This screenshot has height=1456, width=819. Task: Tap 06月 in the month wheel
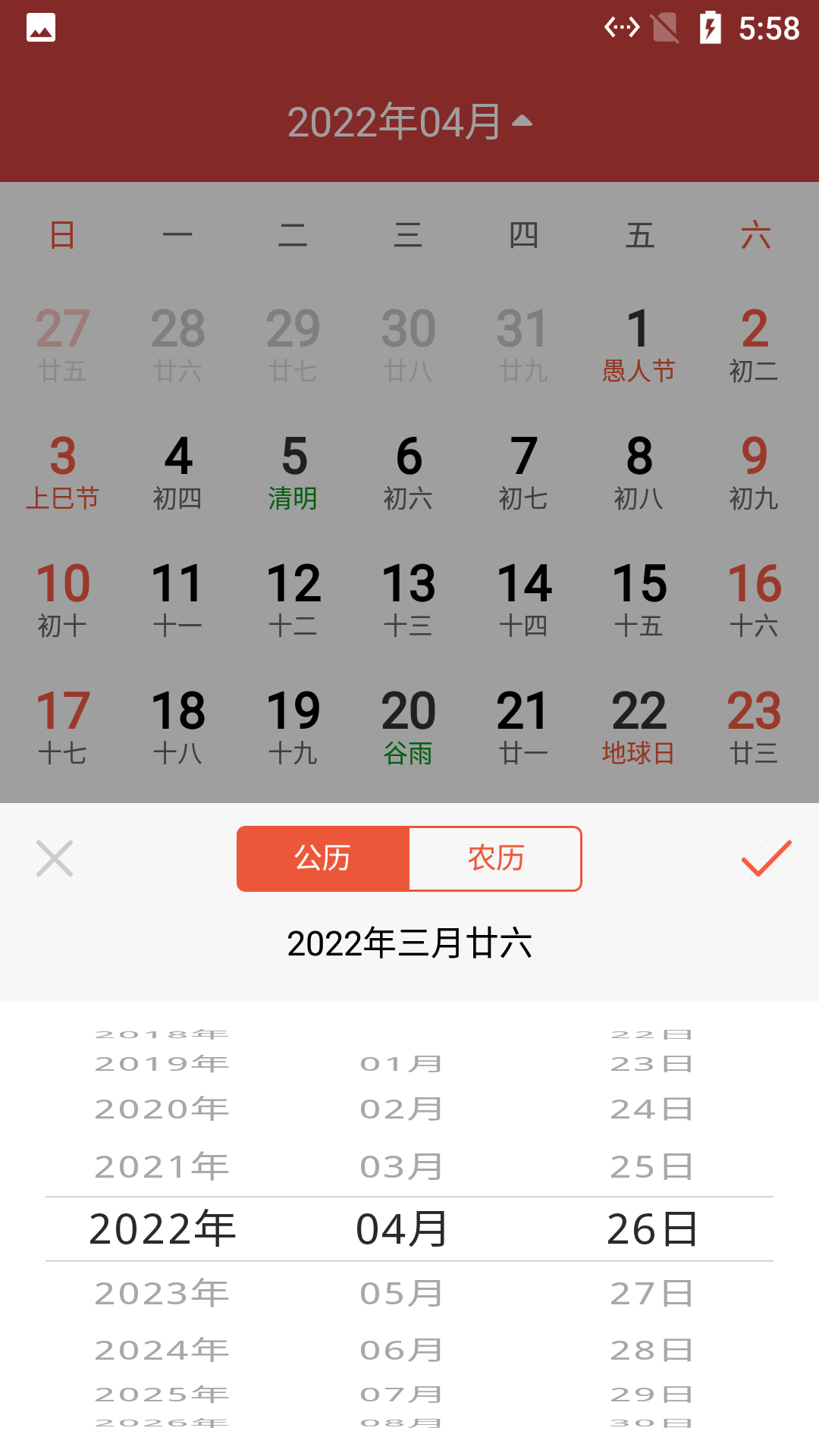[x=402, y=1350]
